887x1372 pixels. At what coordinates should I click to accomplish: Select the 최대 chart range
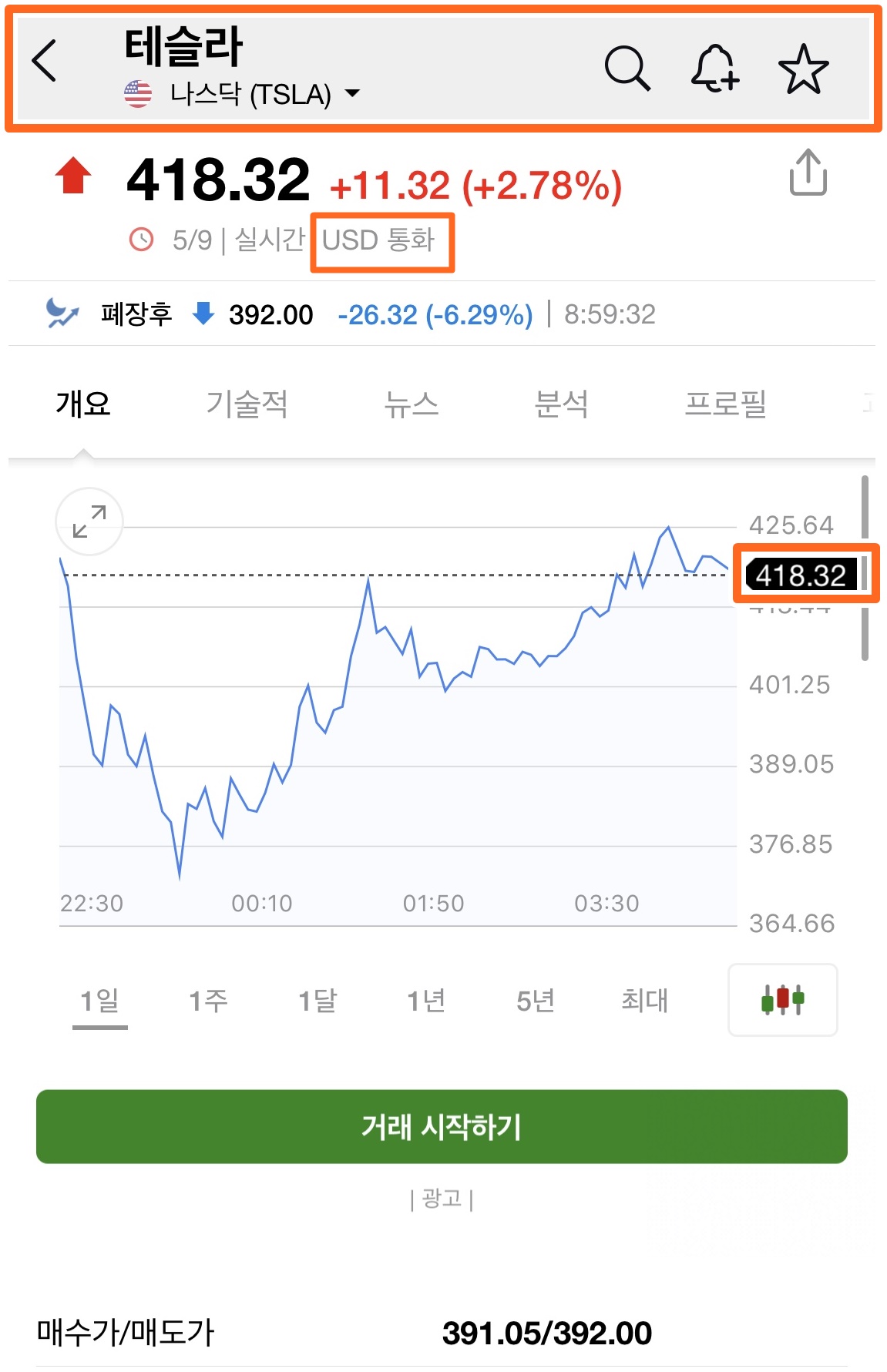point(645,1001)
